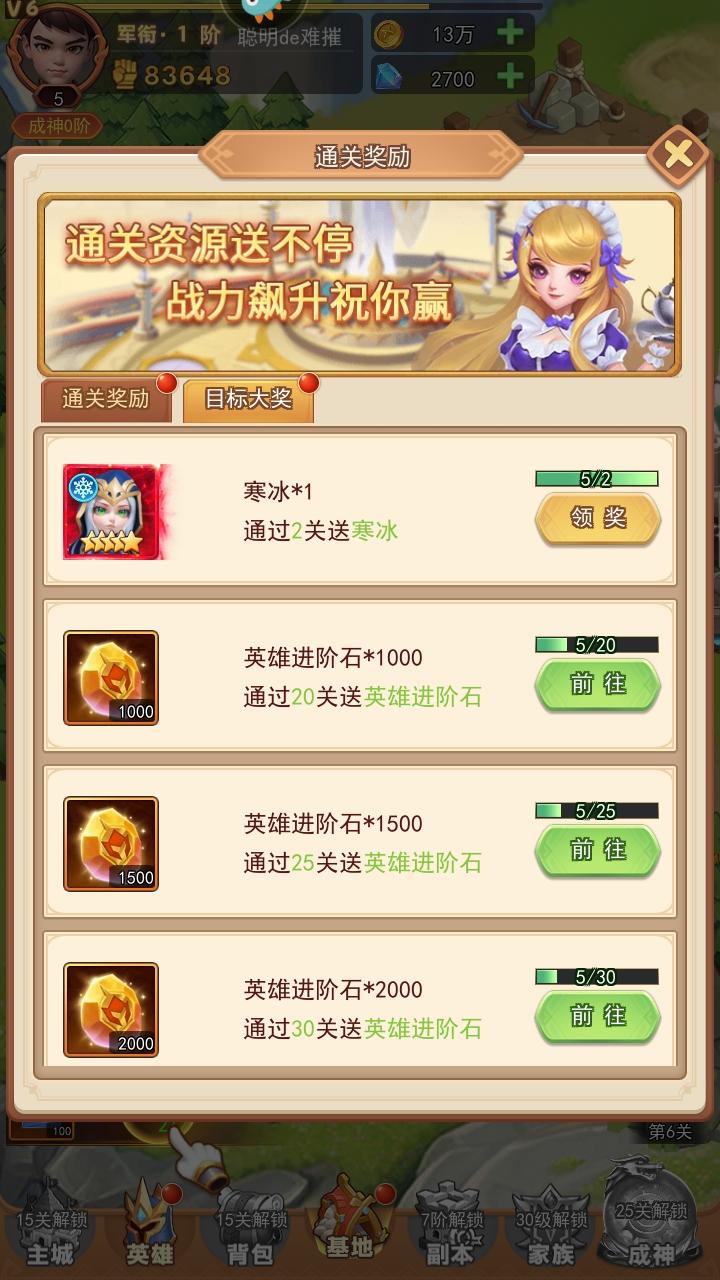Select the 目标大奖 tab
The image size is (720, 1280).
point(248,399)
